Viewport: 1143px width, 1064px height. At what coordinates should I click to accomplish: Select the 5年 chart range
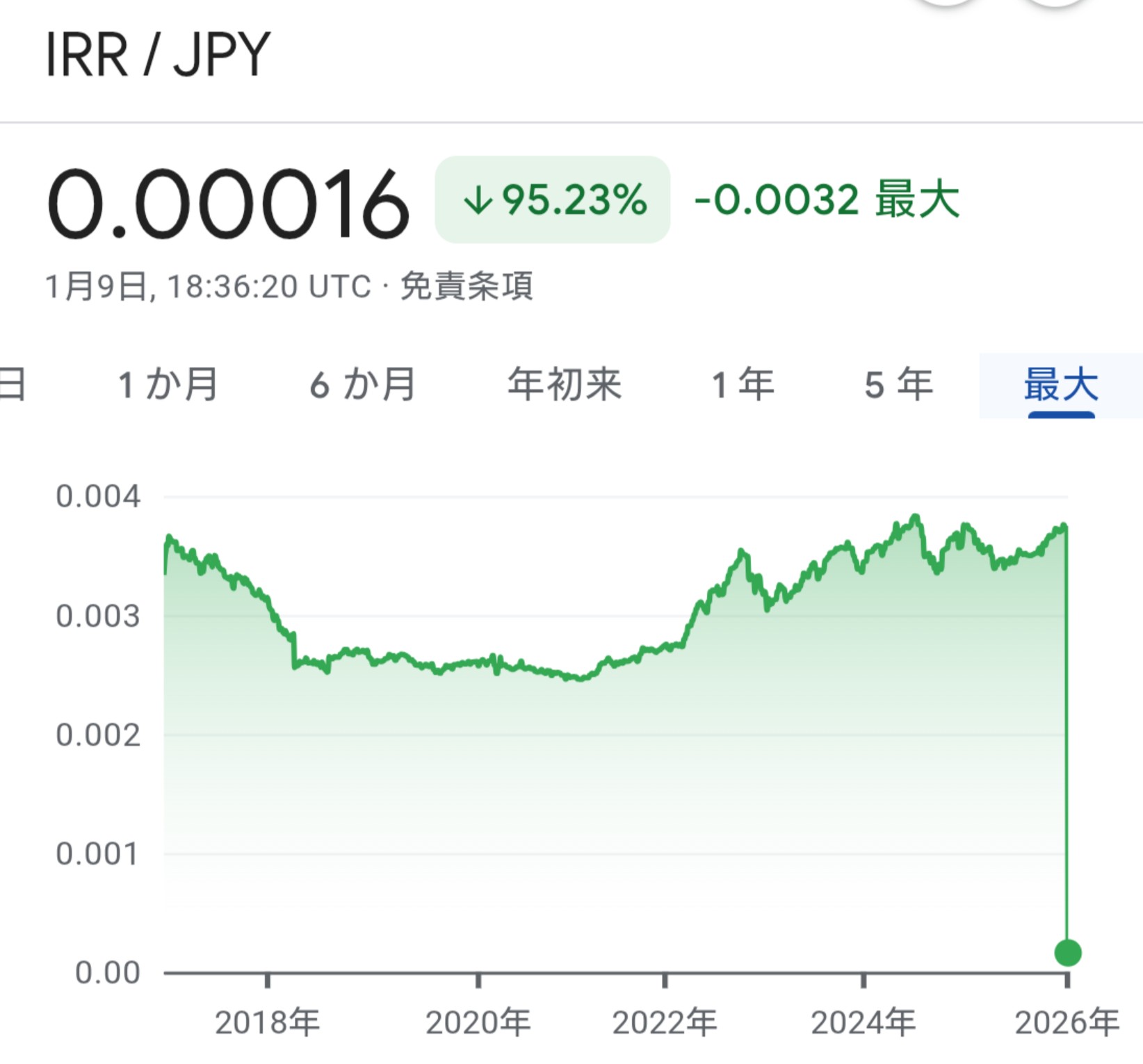coord(898,384)
